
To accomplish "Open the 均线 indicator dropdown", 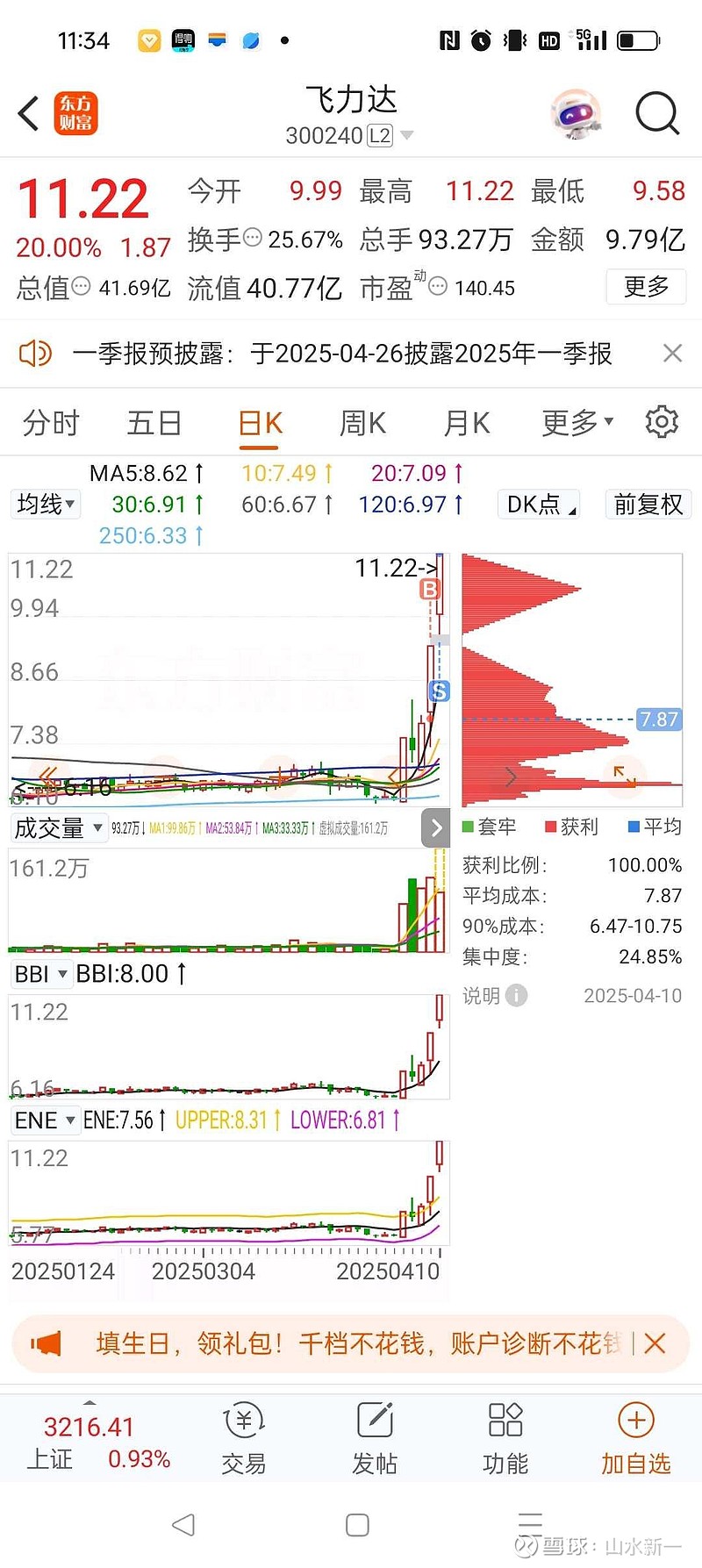I will (x=46, y=504).
